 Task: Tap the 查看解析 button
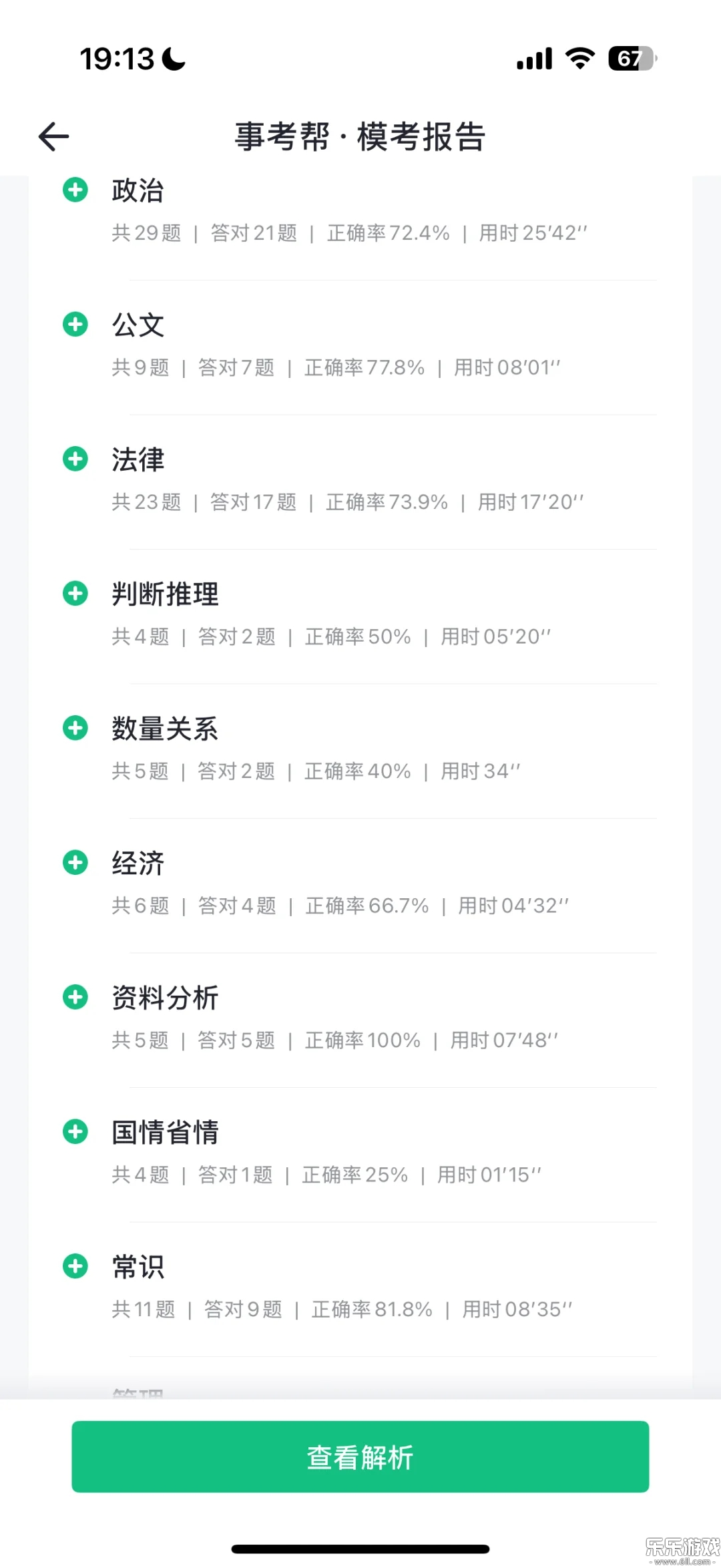point(360,1457)
